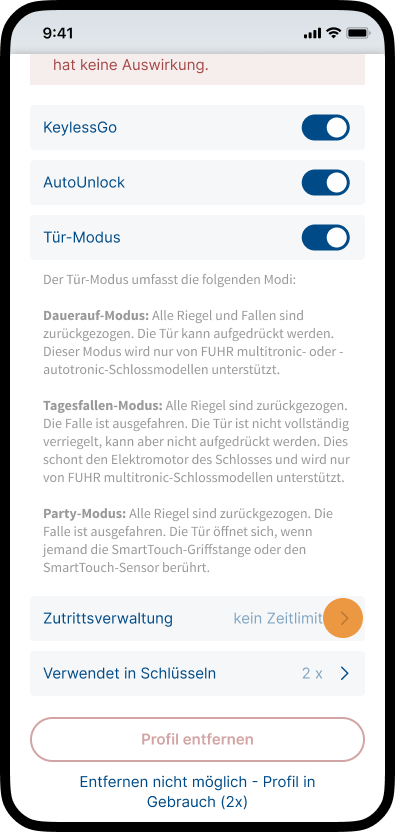This screenshot has height=832, width=395.
Task: Open the Verwendet in Schlüsseln row
Action: pyautogui.click(x=198, y=673)
